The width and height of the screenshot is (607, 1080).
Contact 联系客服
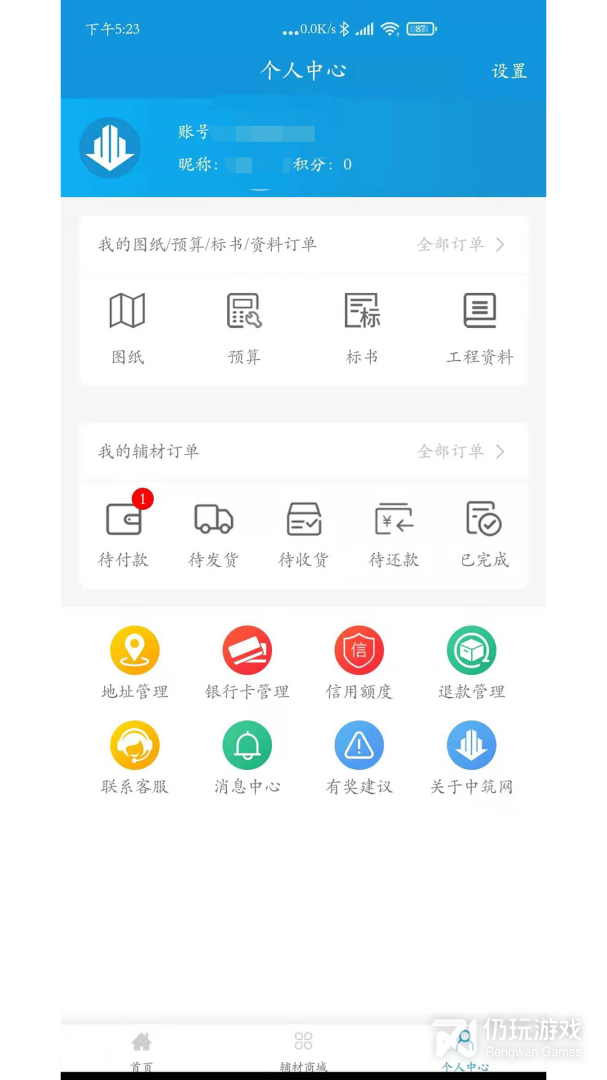(135, 757)
